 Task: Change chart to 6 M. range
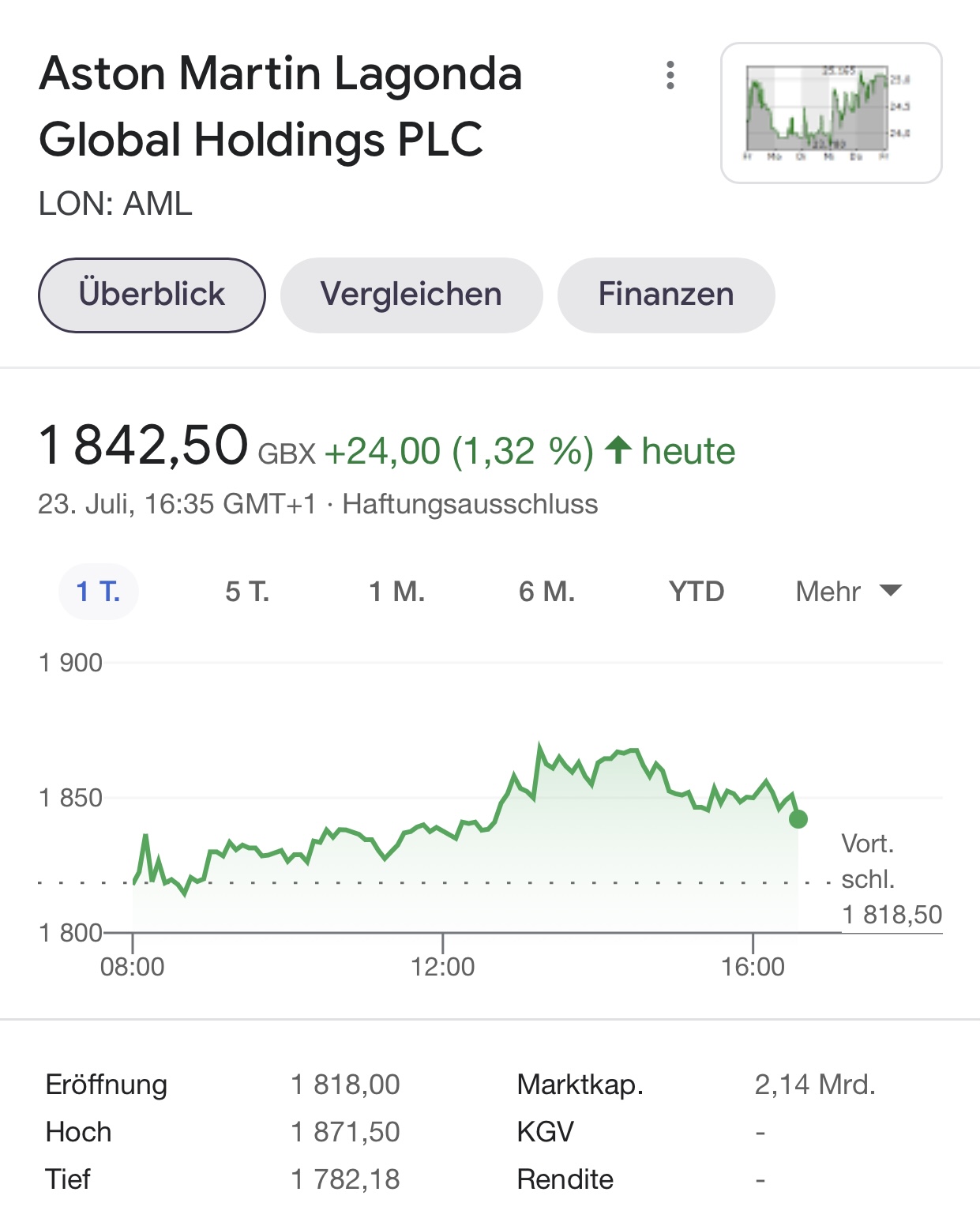pyautogui.click(x=546, y=592)
